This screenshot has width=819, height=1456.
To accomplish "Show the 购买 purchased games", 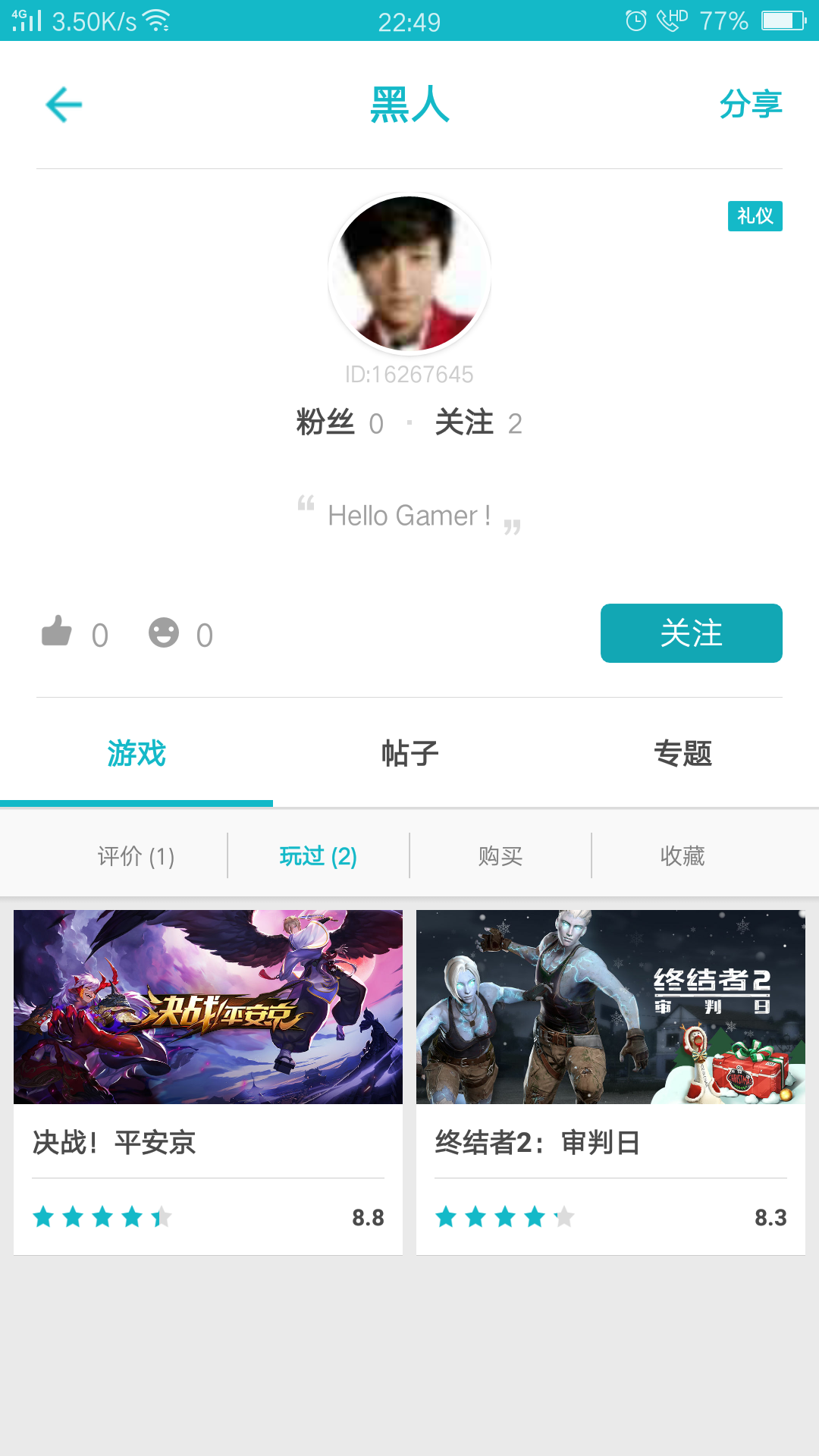I will (500, 856).
